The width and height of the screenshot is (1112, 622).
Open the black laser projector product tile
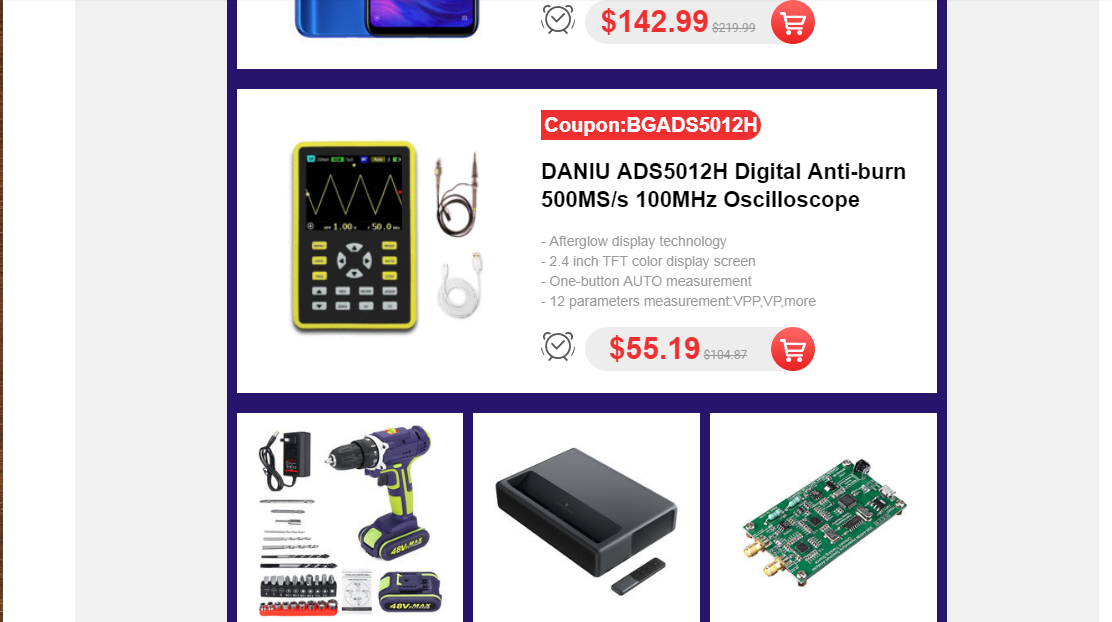pos(586,517)
